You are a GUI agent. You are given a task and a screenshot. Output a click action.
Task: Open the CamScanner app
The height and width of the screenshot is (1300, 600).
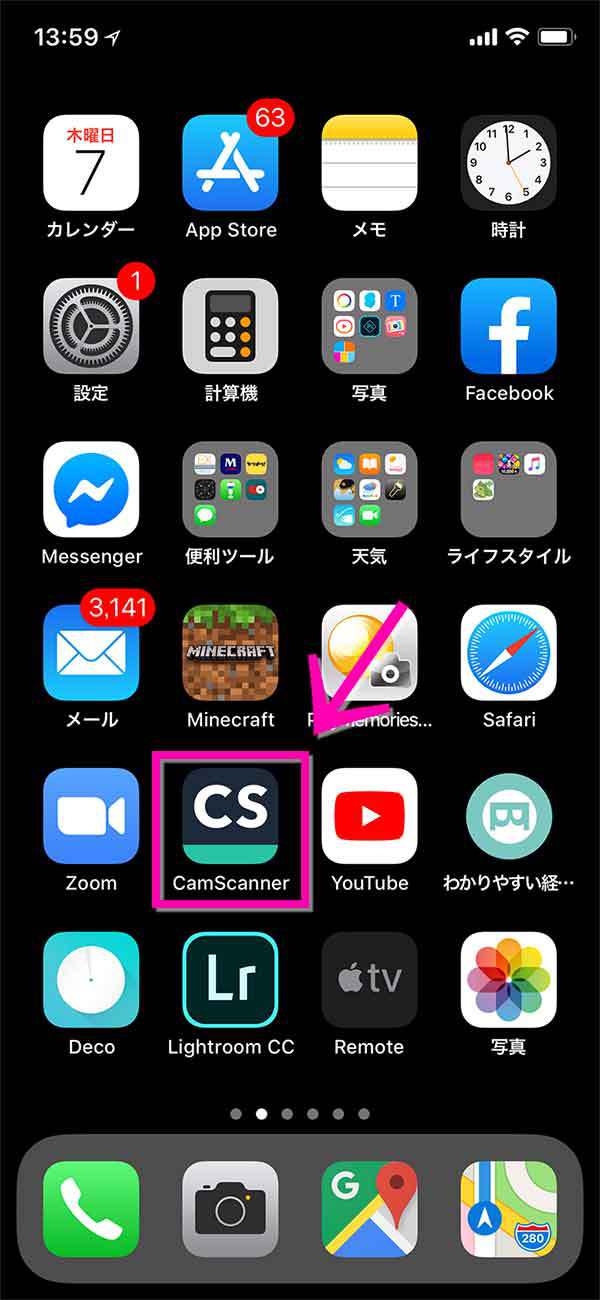(231, 816)
